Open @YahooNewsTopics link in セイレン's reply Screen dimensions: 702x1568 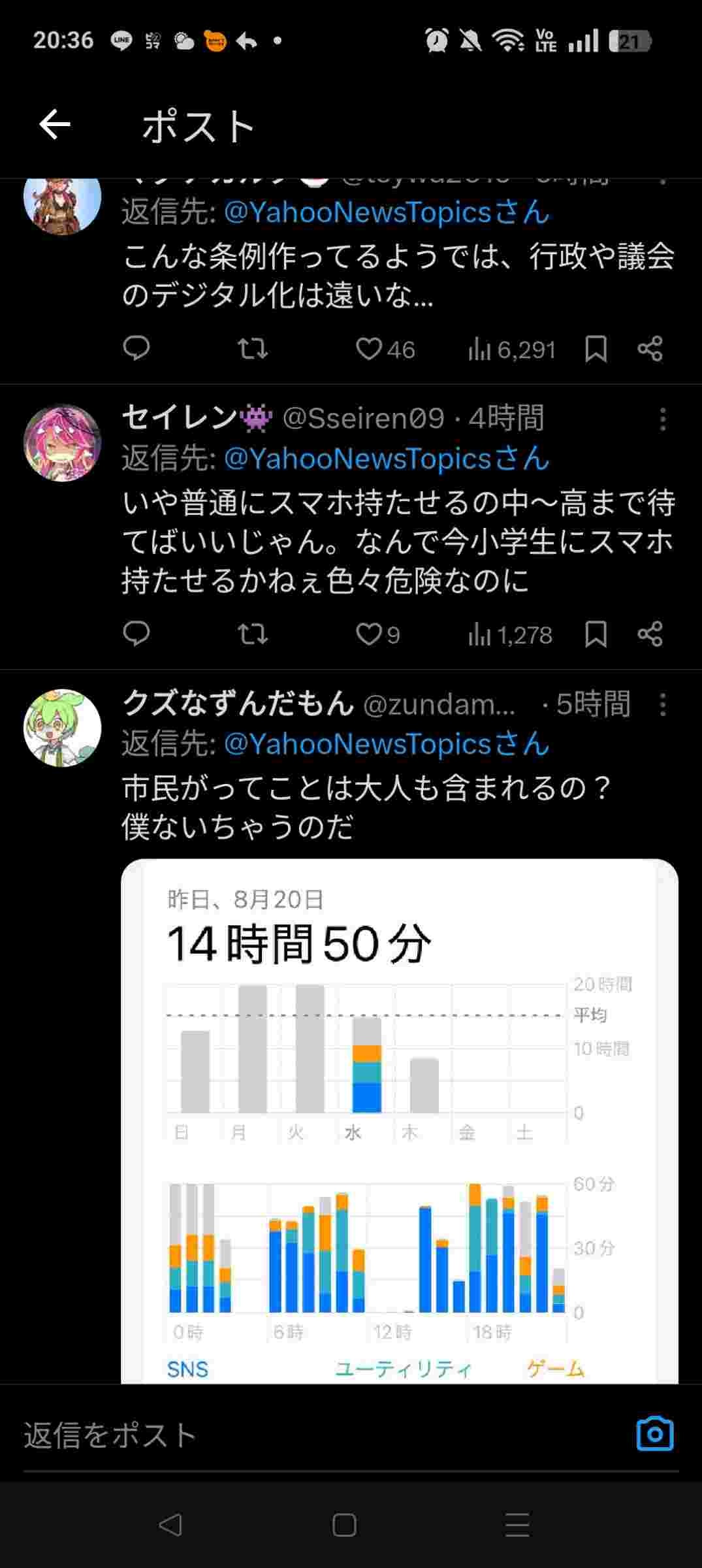(x=385, y=458)
